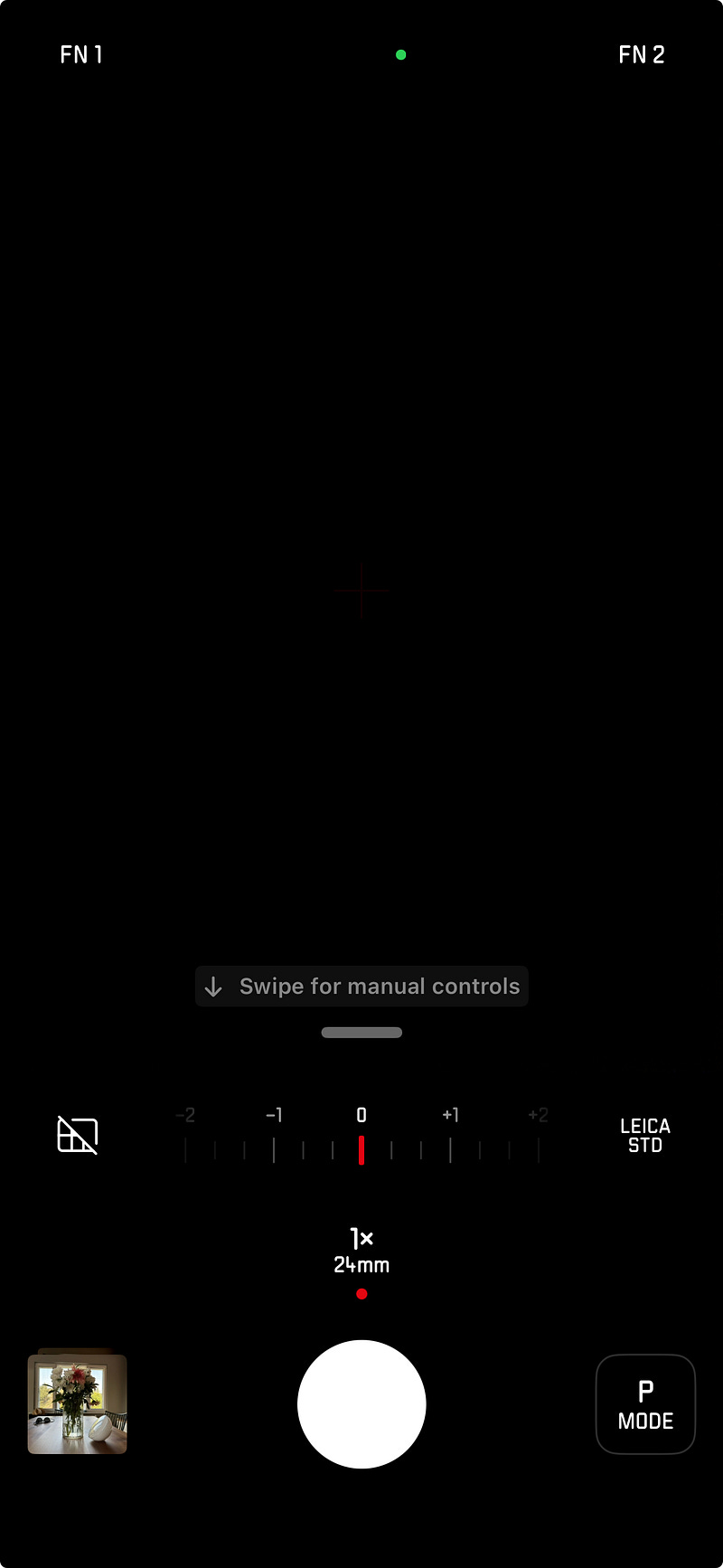
Task: Activate the FN 1 function toggle
Action: (x=81, y=54)
